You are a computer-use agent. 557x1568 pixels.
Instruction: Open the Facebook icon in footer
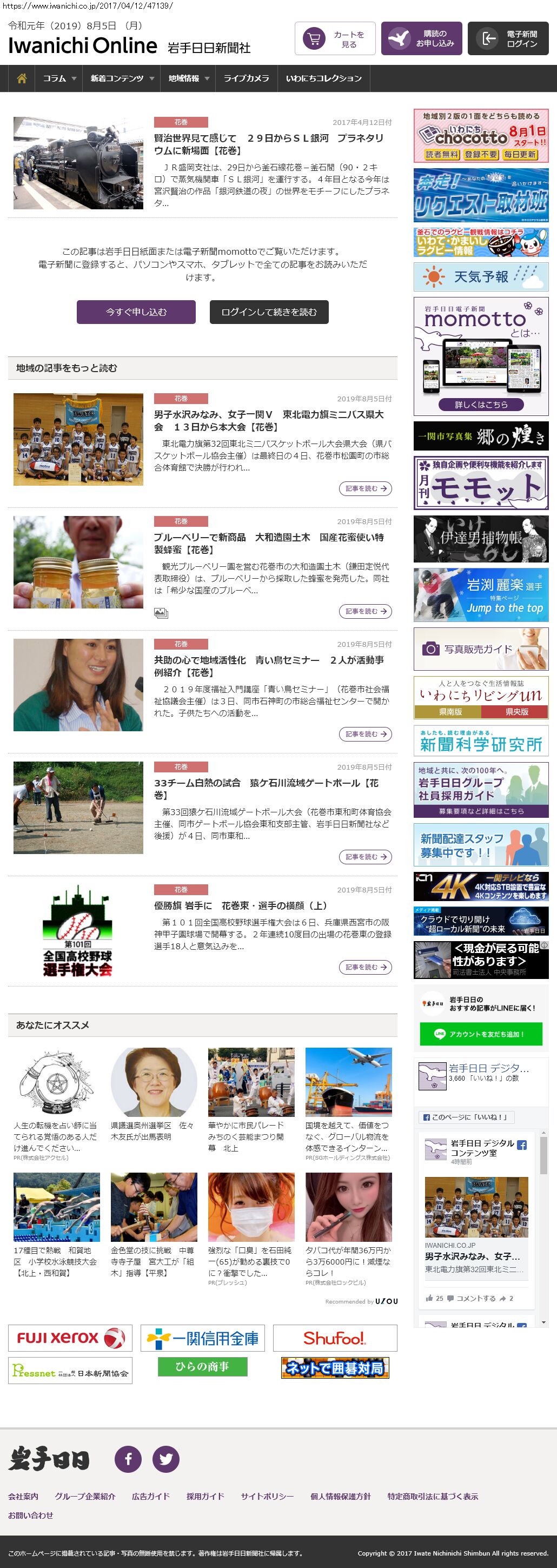pyautogui.click(x=129, y=1459)
